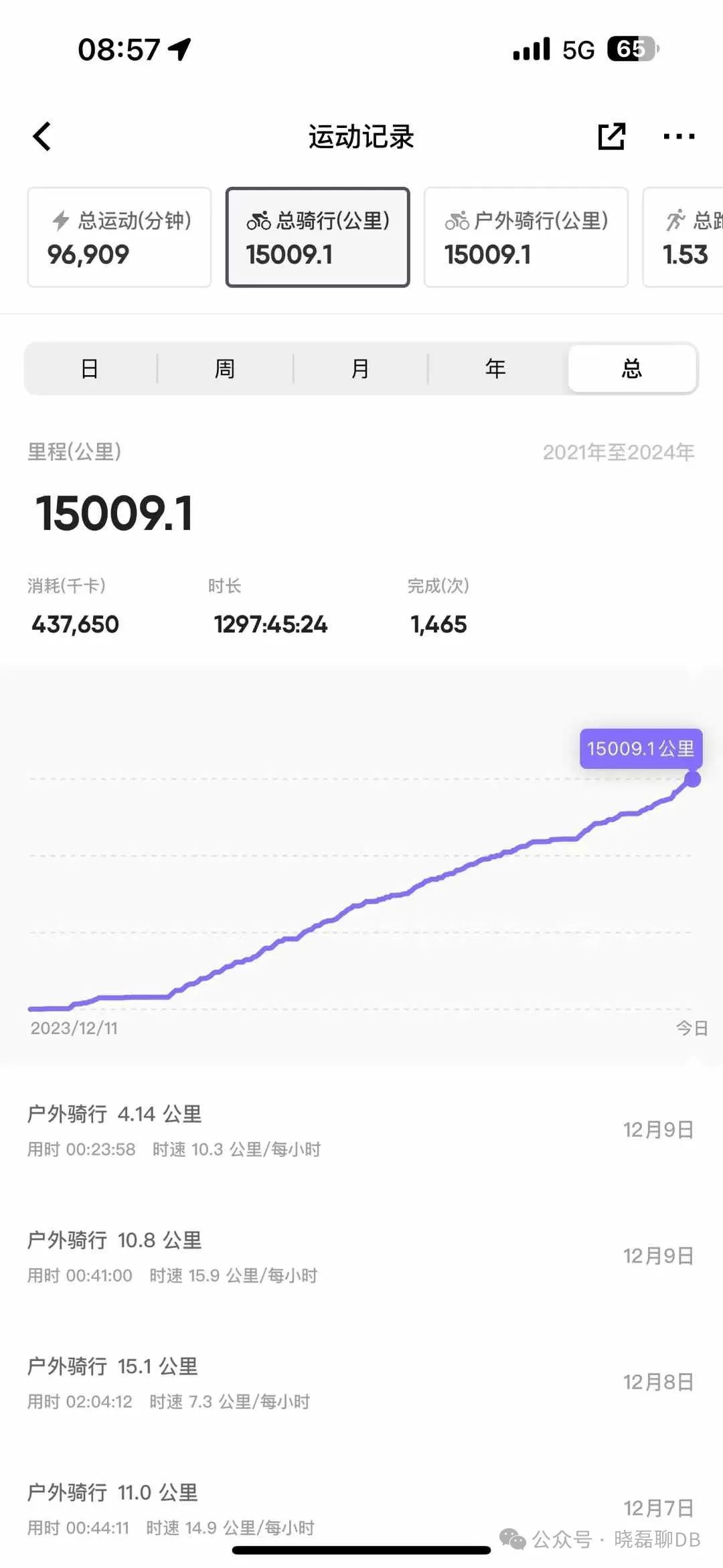Switch to the 年 tab
The width and height of the screenshot is (723, 1568).
495,368
